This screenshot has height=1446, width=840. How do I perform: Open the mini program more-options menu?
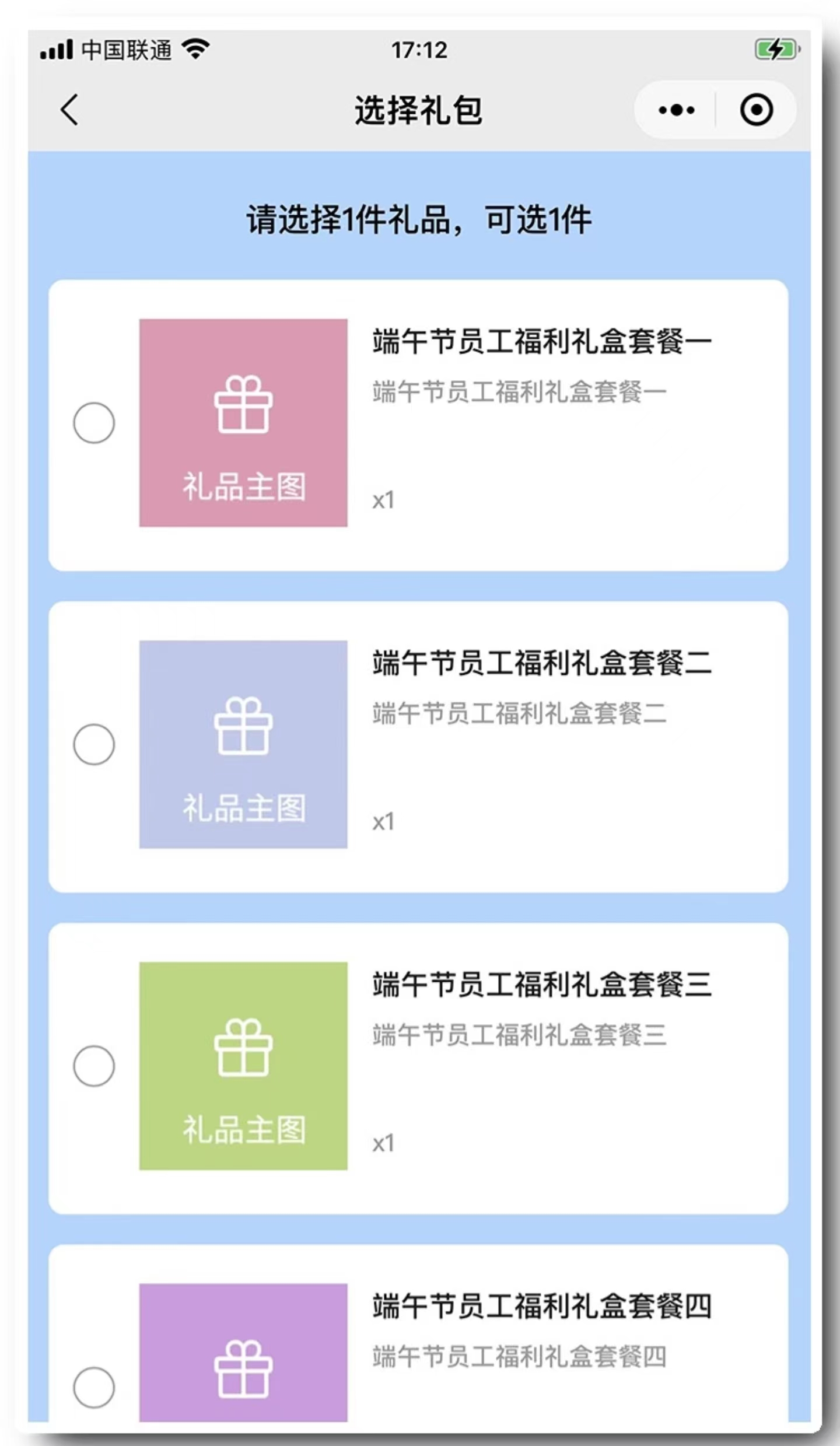tap(676, 110)
